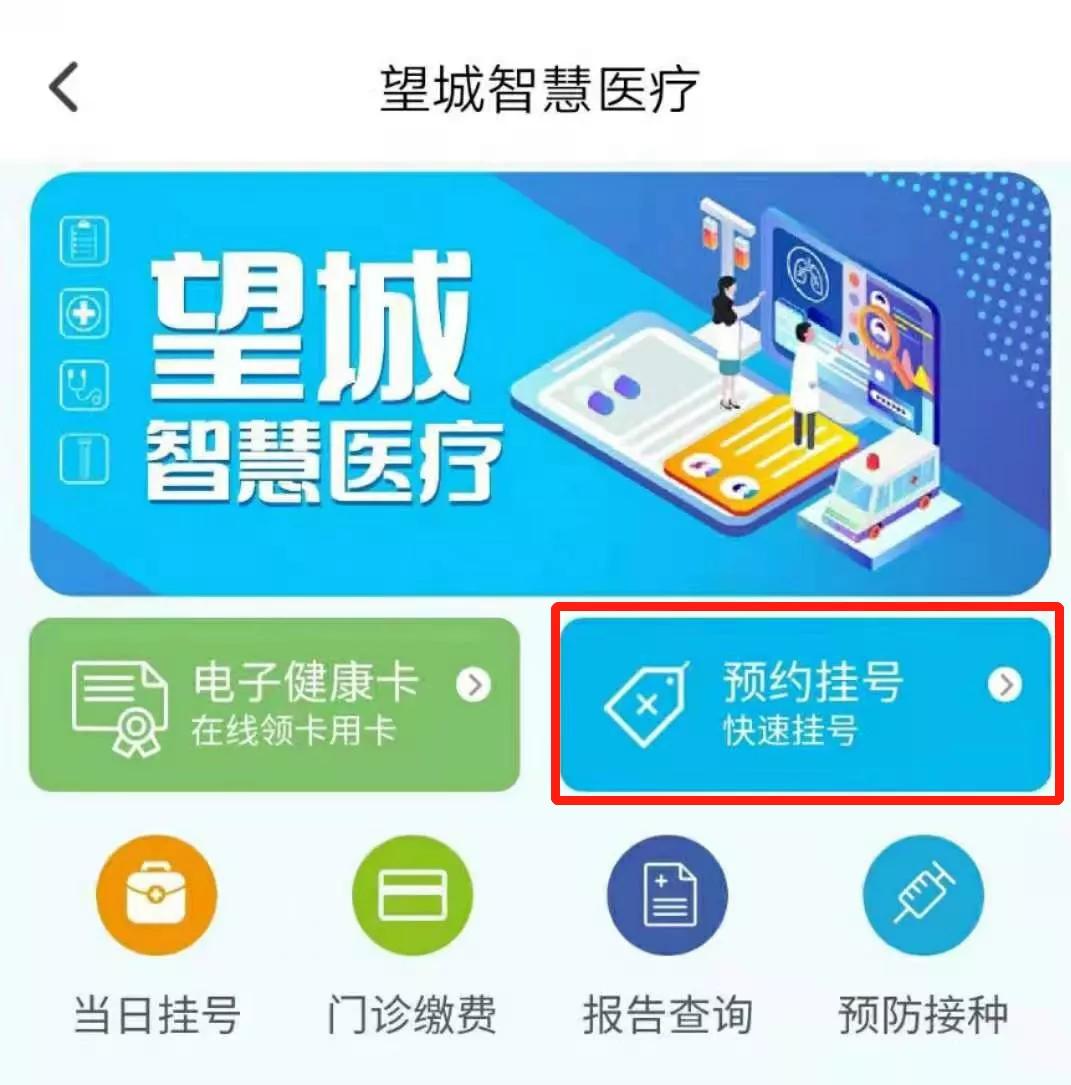Tap the back arrow to return

(x=62, y=87)
